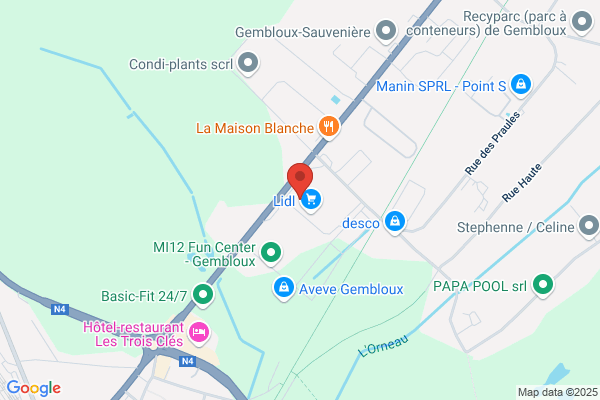Open the desco shop marker

click(395, 222)
